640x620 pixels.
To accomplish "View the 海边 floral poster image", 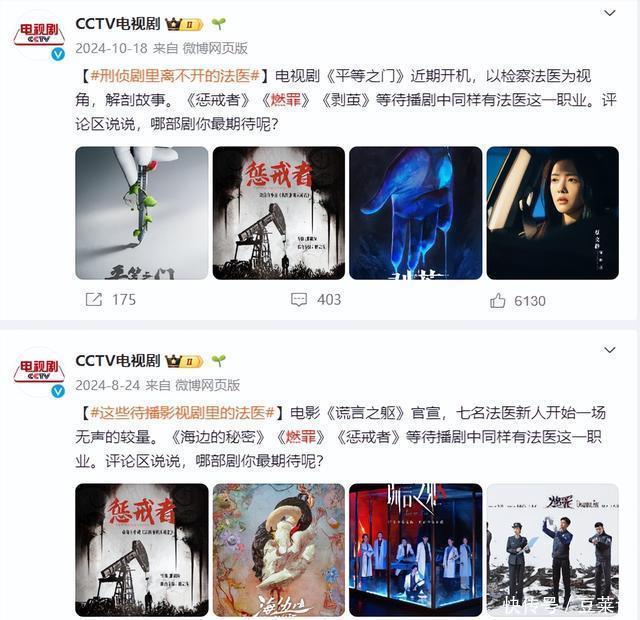I will 278,549.
